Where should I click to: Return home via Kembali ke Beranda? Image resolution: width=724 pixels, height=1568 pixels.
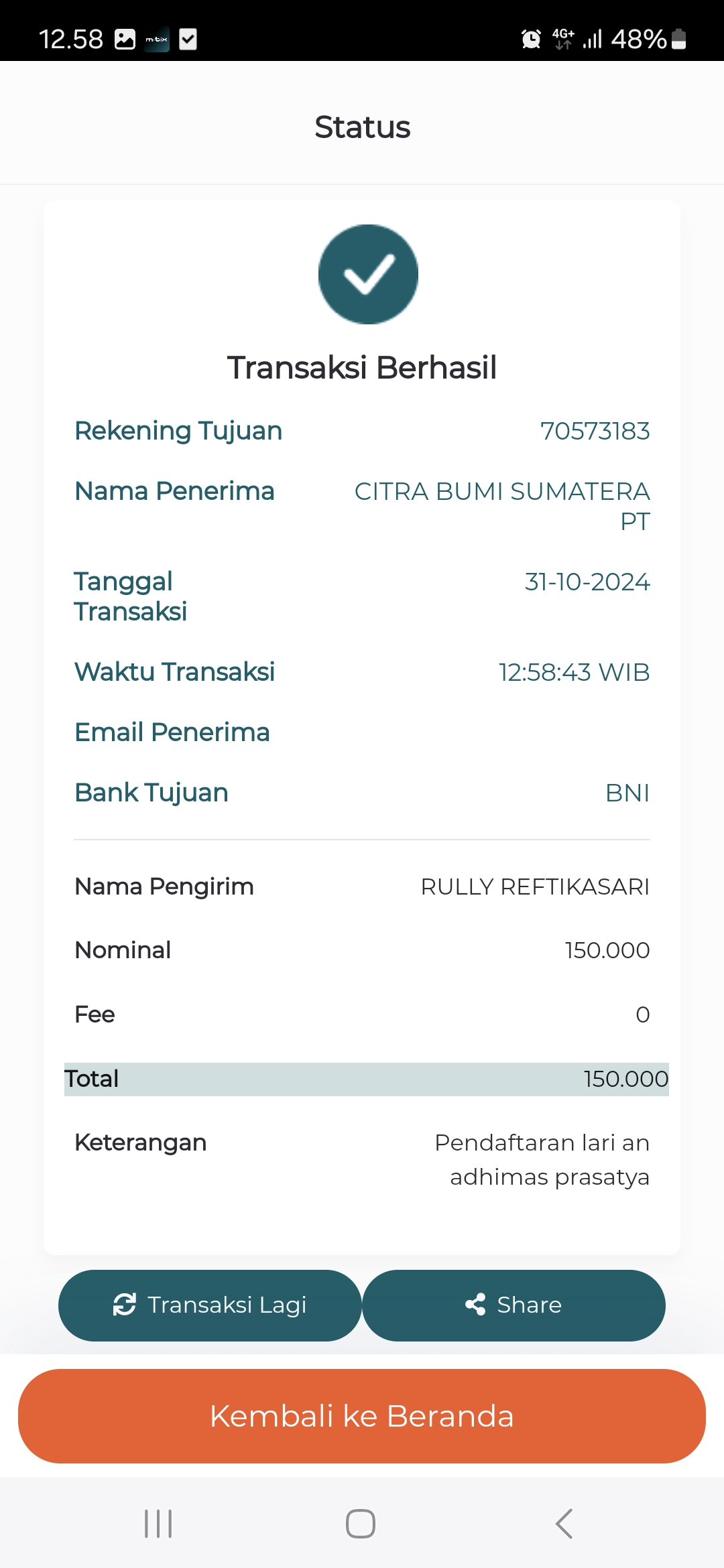pyautogui.click(x=362, y=1416)
